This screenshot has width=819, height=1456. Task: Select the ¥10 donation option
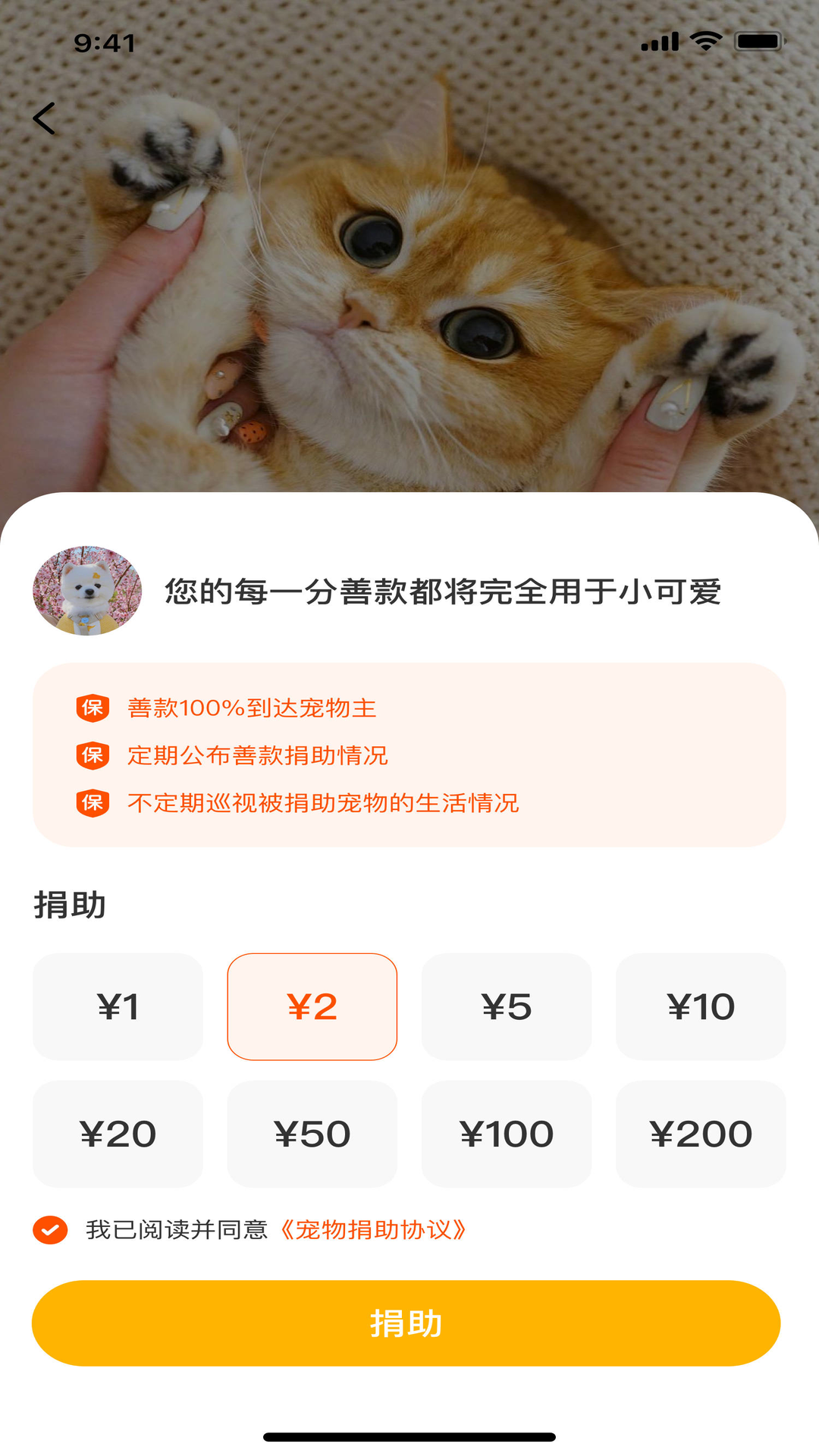pyautogui.click(x=700, y=1006)
